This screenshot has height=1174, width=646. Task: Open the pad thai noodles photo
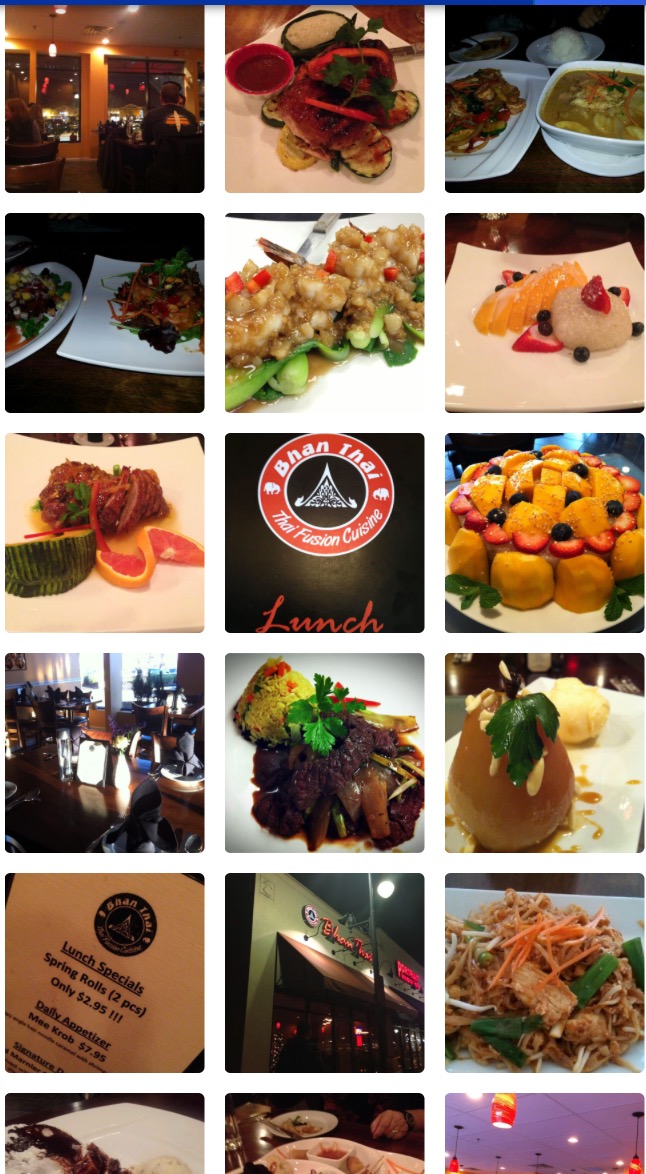pos(544,972)
